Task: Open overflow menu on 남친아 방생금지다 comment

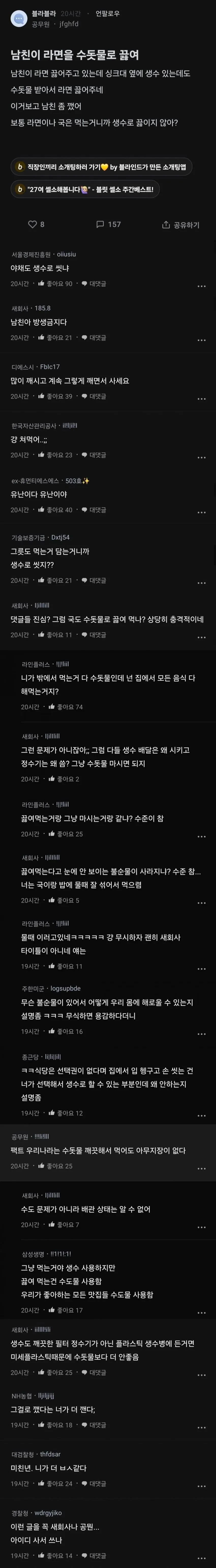Action: coord(202,340)
